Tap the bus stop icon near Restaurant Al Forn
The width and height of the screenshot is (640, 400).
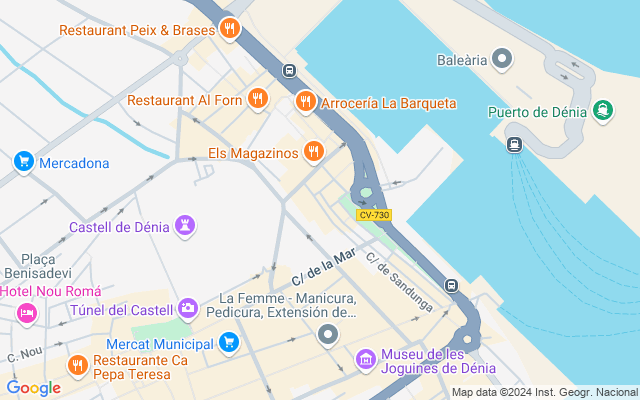point(289,71)
